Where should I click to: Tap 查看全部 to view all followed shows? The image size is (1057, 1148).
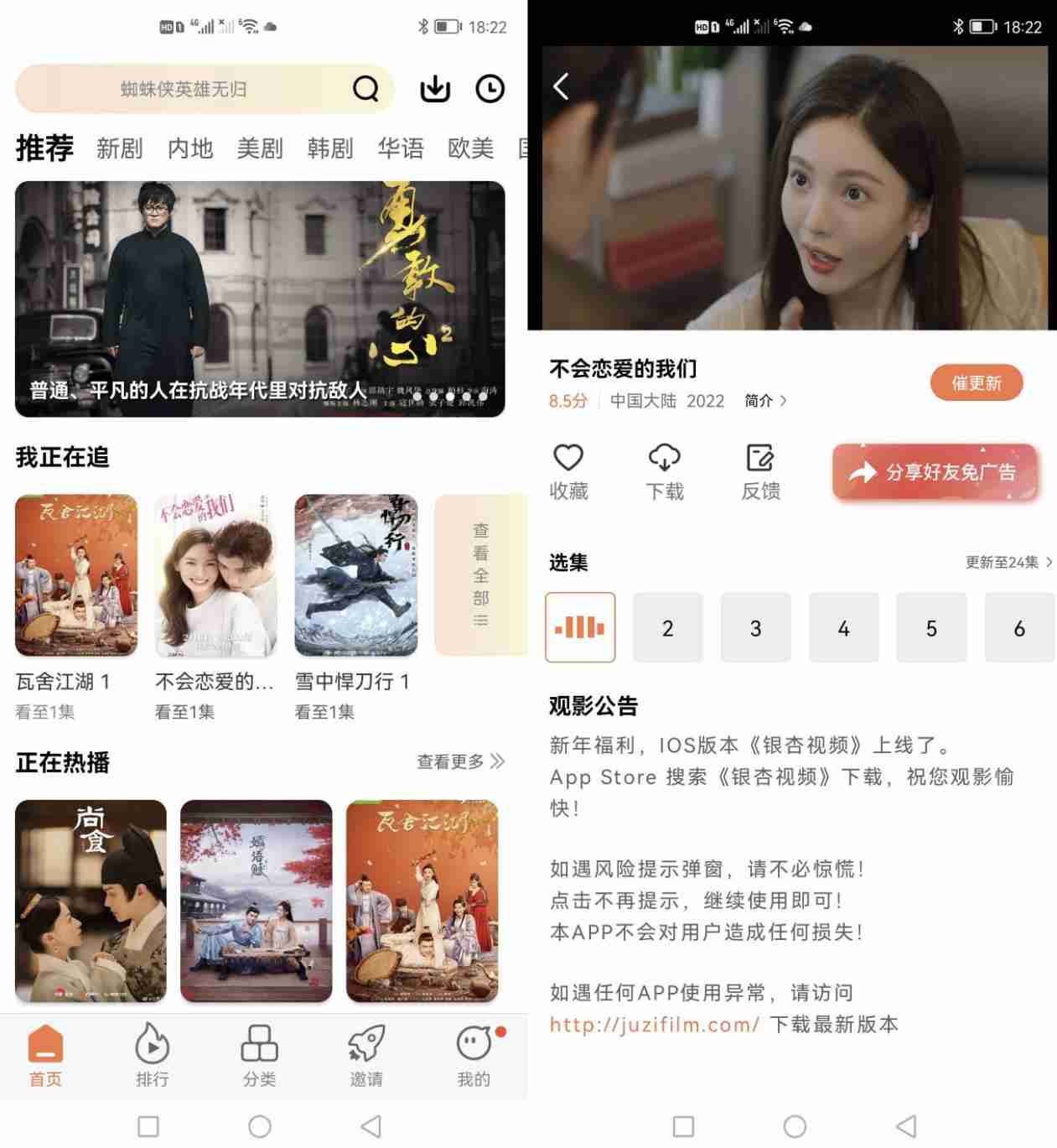(480, 575)
